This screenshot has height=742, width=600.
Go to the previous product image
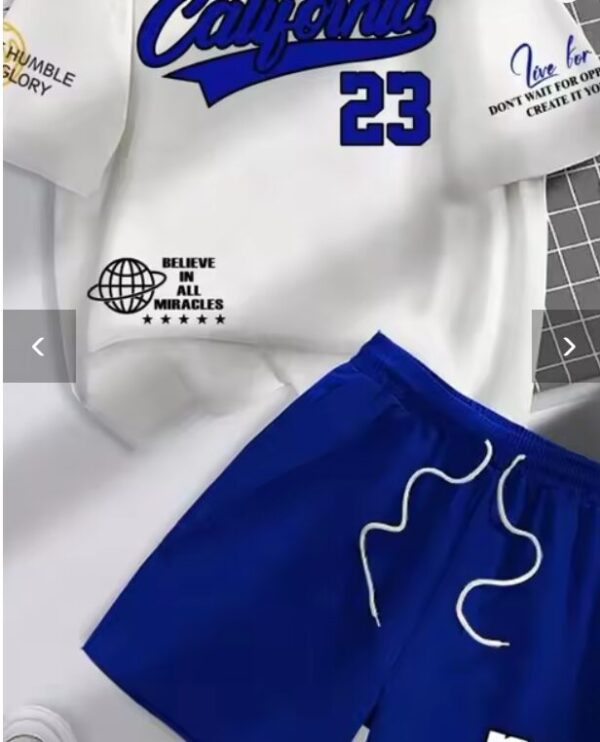(38, 347)
